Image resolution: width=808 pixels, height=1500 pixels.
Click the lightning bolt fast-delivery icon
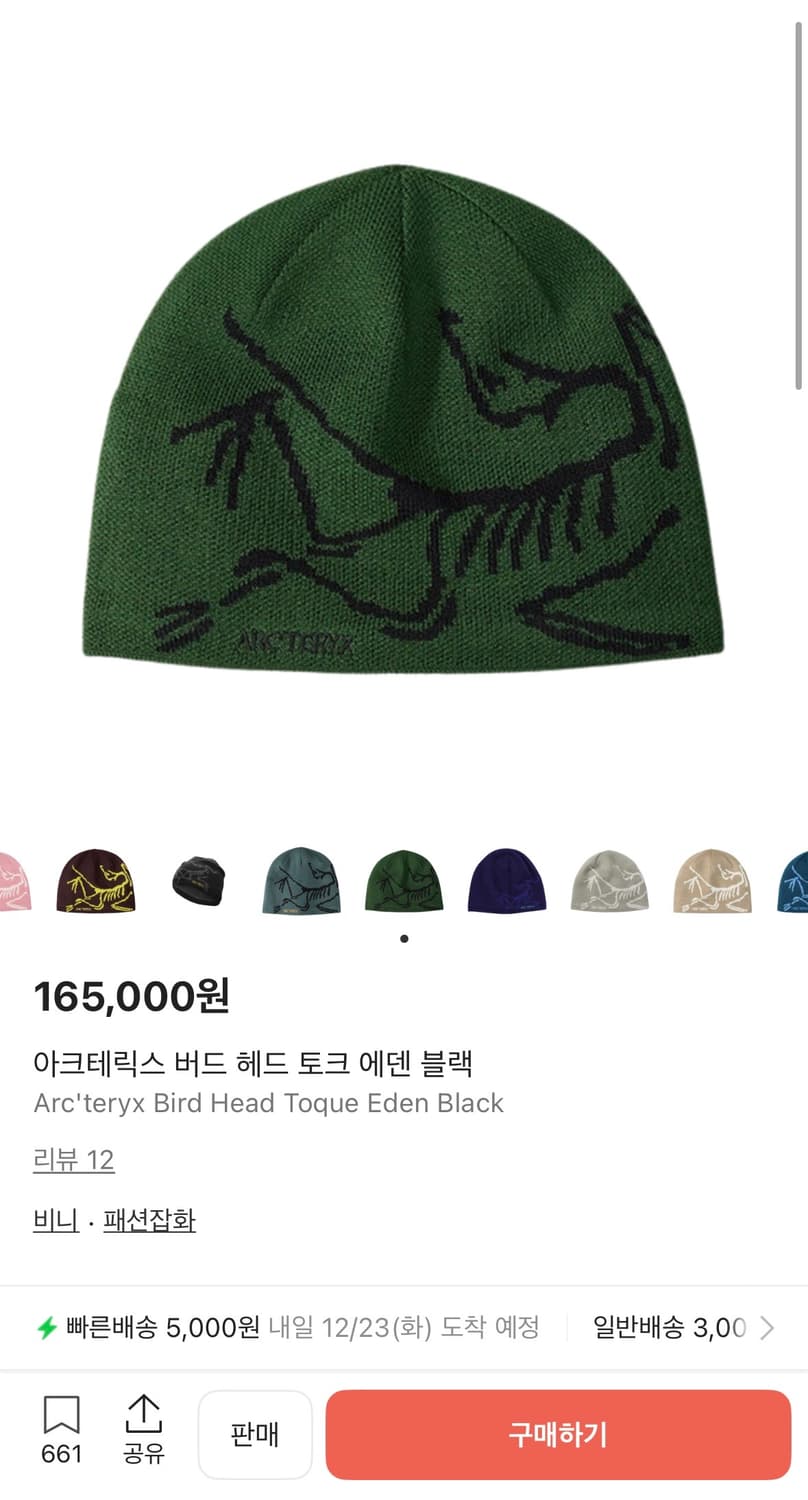pos(45,1328)
